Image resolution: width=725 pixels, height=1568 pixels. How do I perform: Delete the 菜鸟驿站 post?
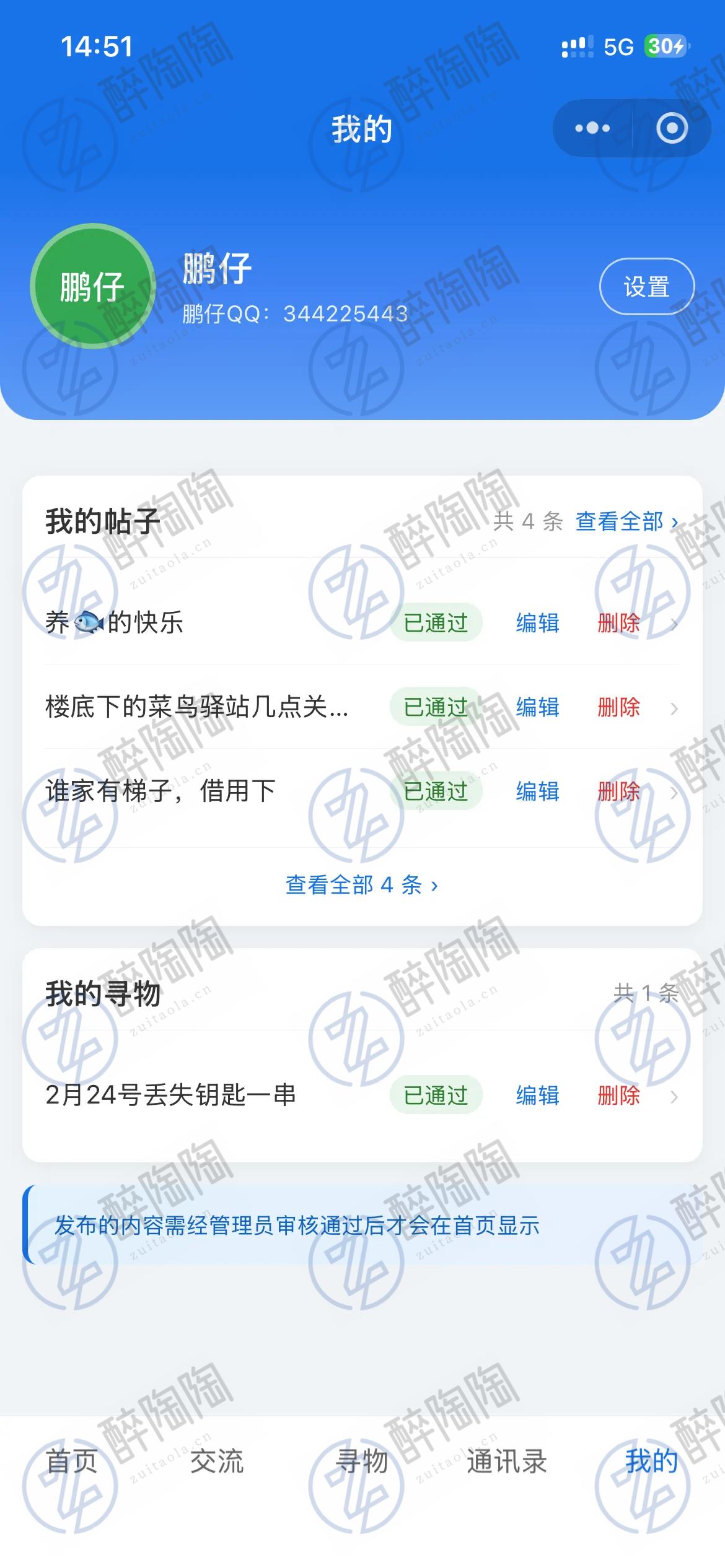click(x=618, y=707)
